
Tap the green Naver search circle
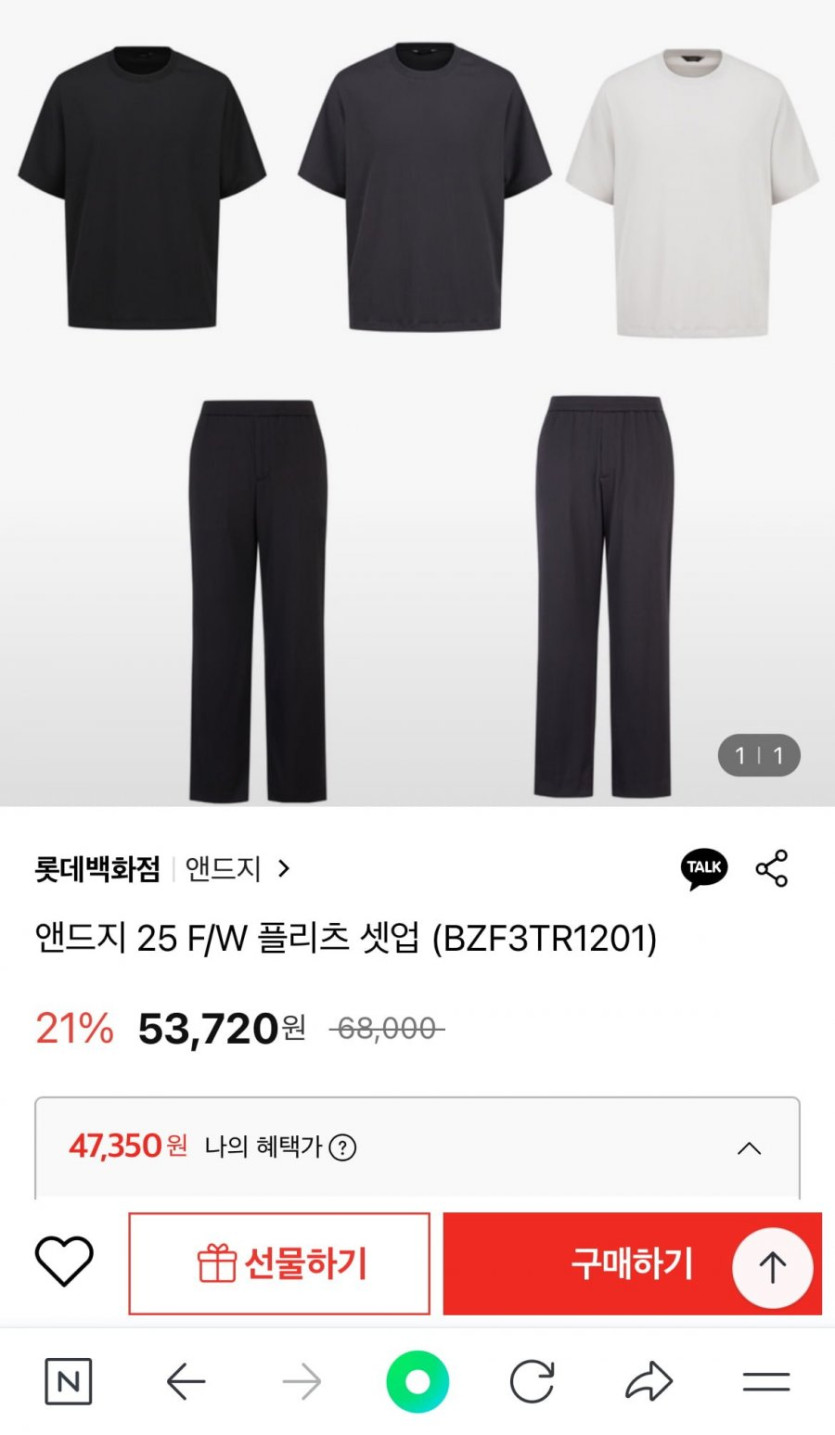(x=417, y=1382)
